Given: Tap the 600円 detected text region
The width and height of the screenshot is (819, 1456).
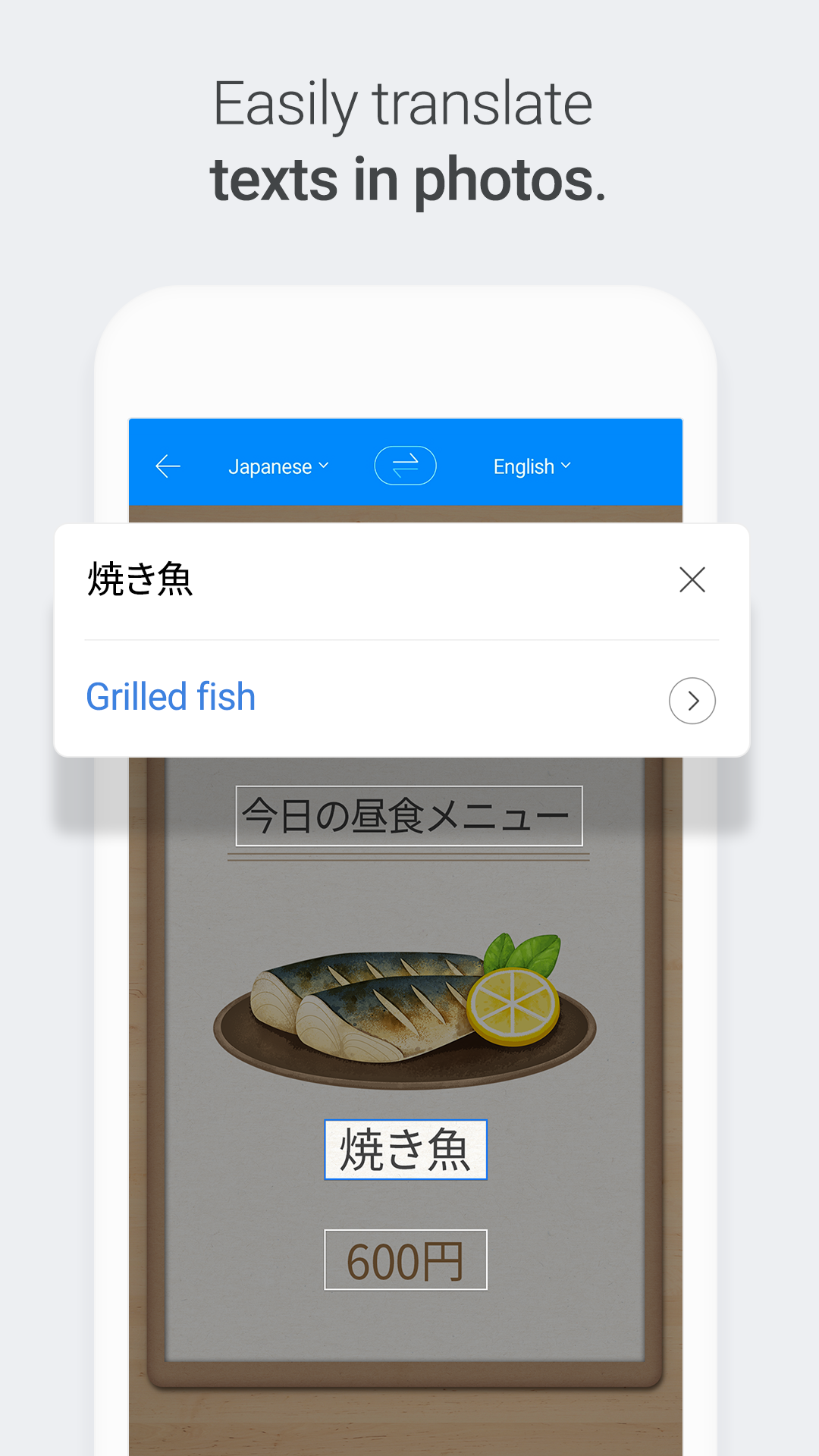Looking at the screenshot, I should point(406,1259).
